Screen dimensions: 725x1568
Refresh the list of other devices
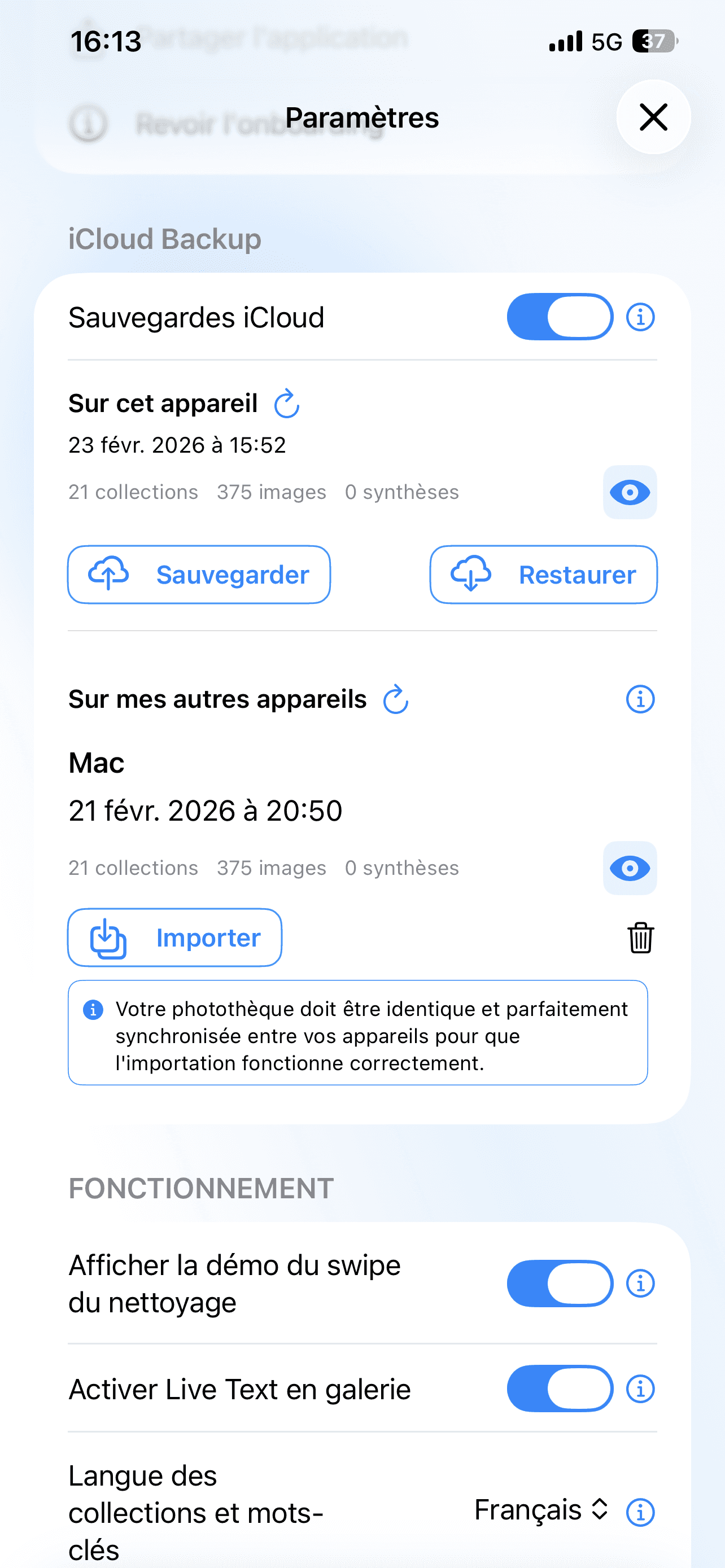[395, 699]
